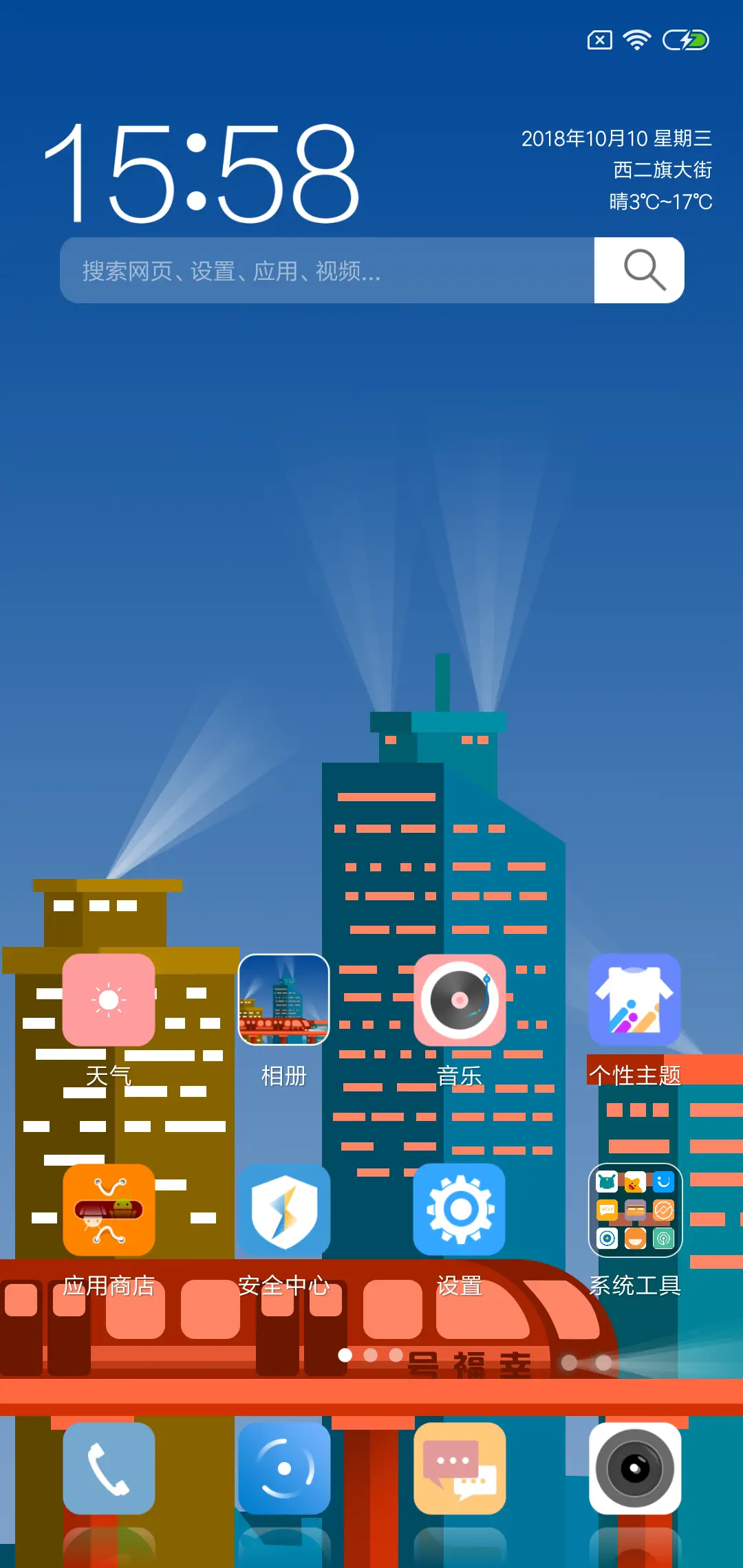Tap the search box for web and settings

click(x=327, y=270)
